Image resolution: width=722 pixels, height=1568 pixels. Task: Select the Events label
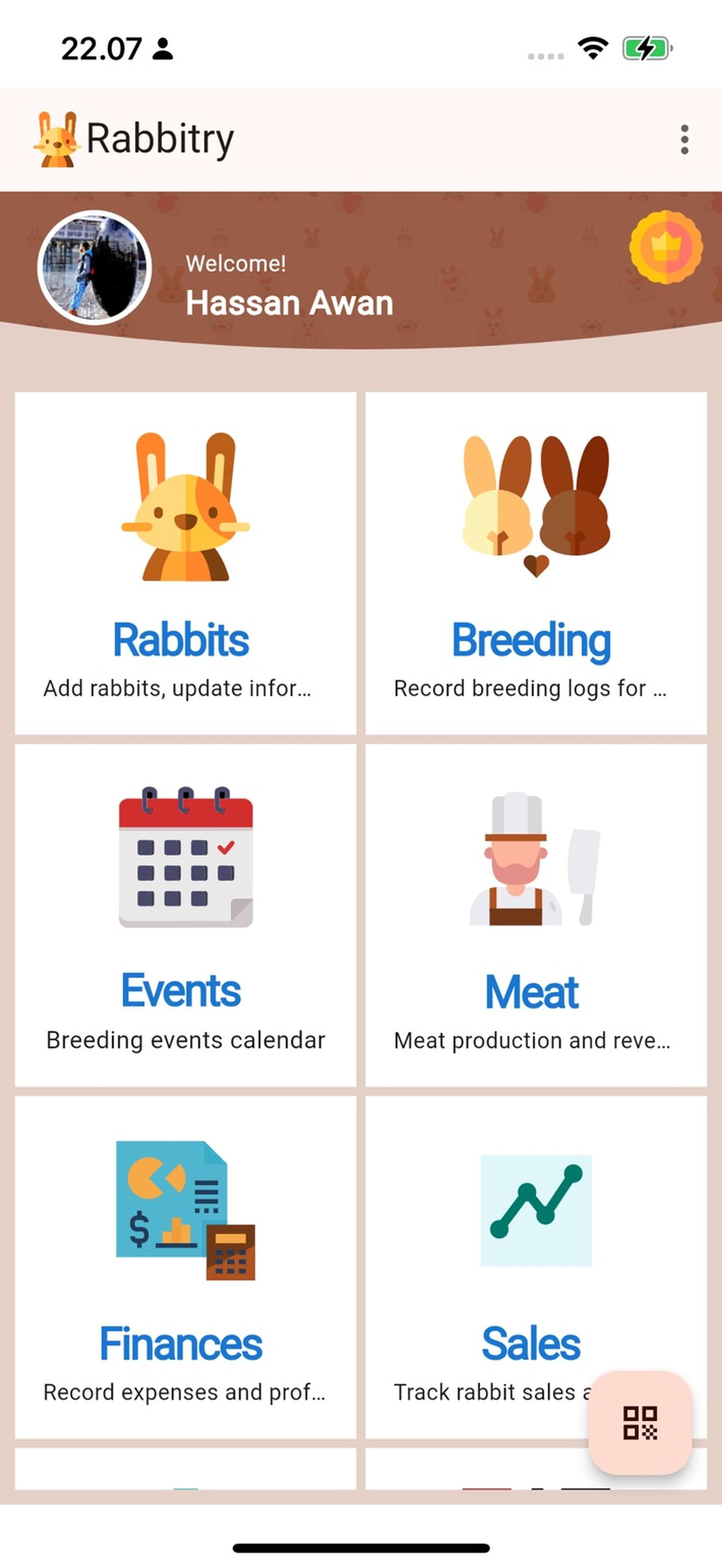(x=180, y=990)
